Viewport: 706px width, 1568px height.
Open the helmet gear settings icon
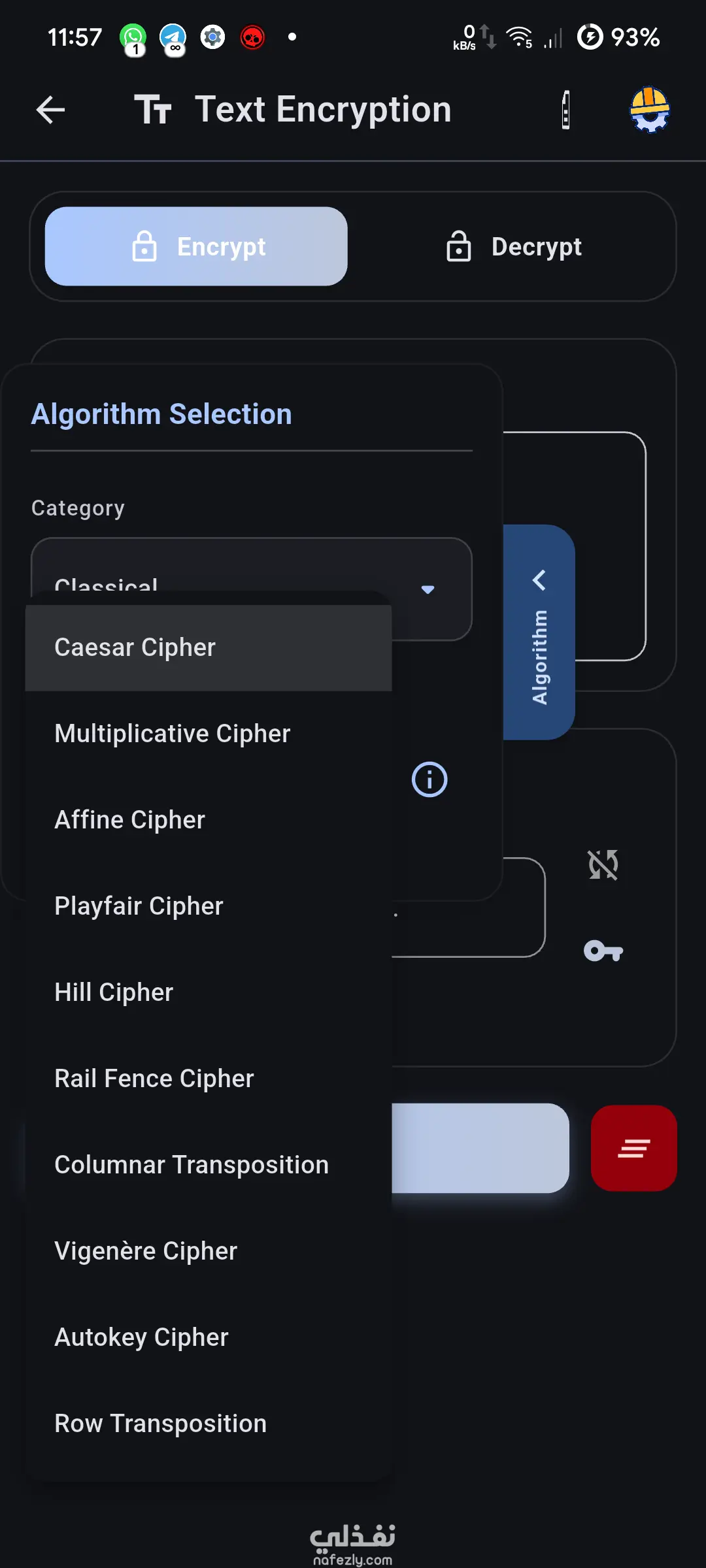649,109
